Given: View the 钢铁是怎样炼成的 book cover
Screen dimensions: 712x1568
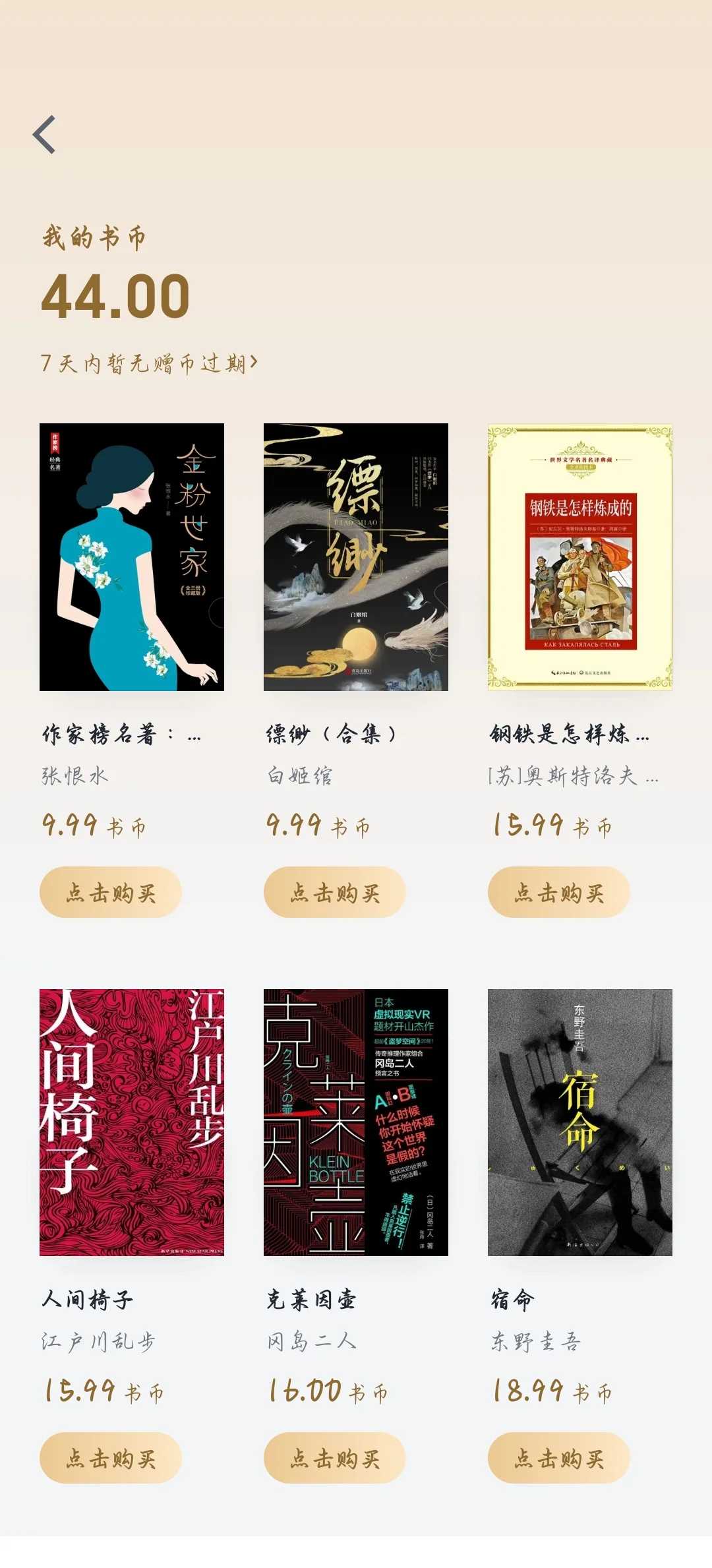Looking at the screenshot, I should [580, 557].
